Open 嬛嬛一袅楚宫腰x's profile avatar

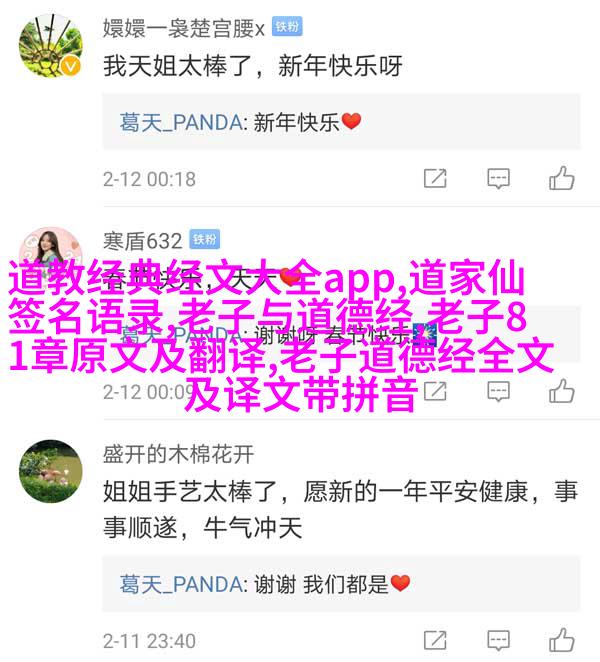coord(50,46)
